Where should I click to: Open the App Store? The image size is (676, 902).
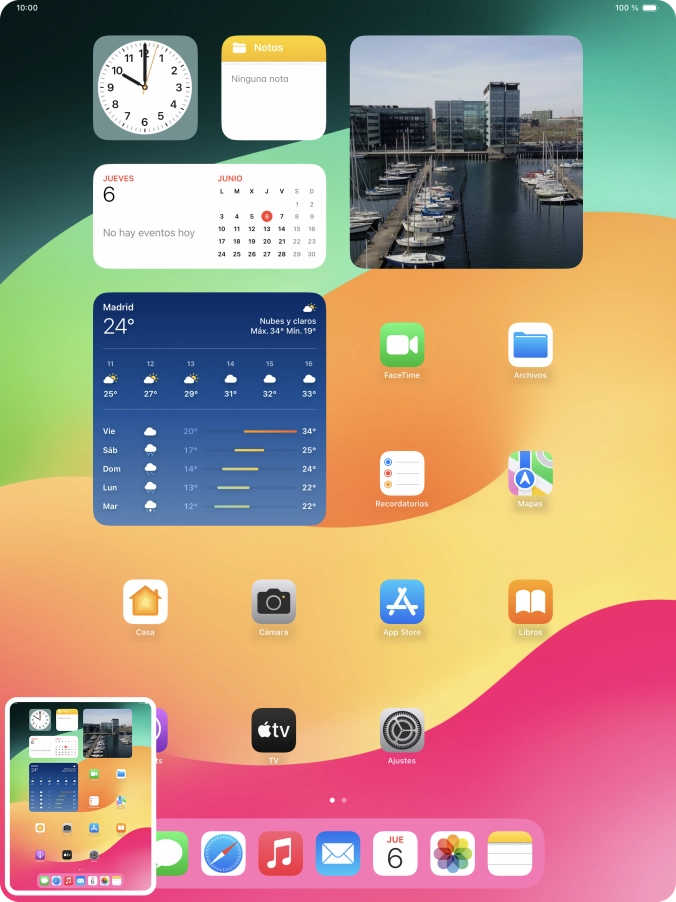[402, 602]
